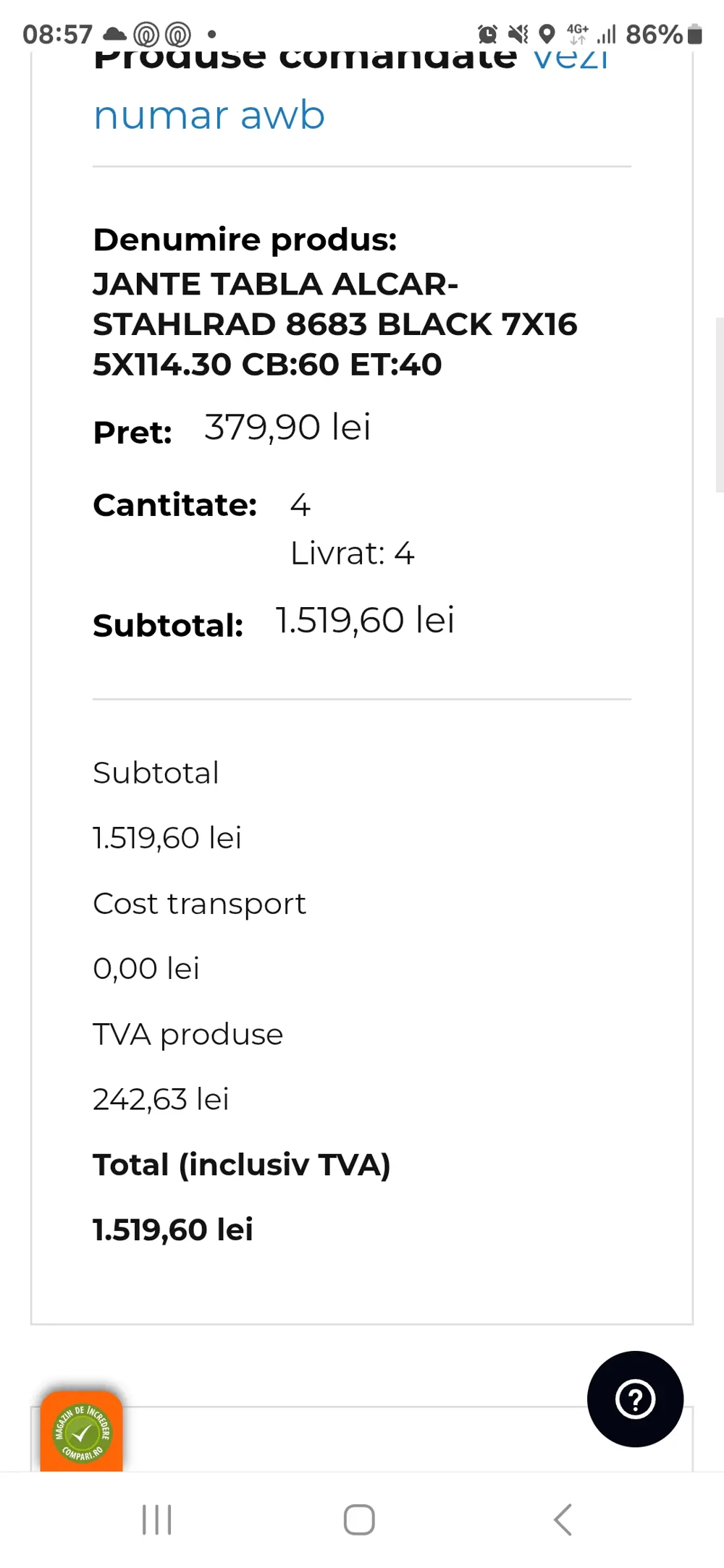Tap the location pin status icon
Screen dimensions: 724x1568
[546, 34]
